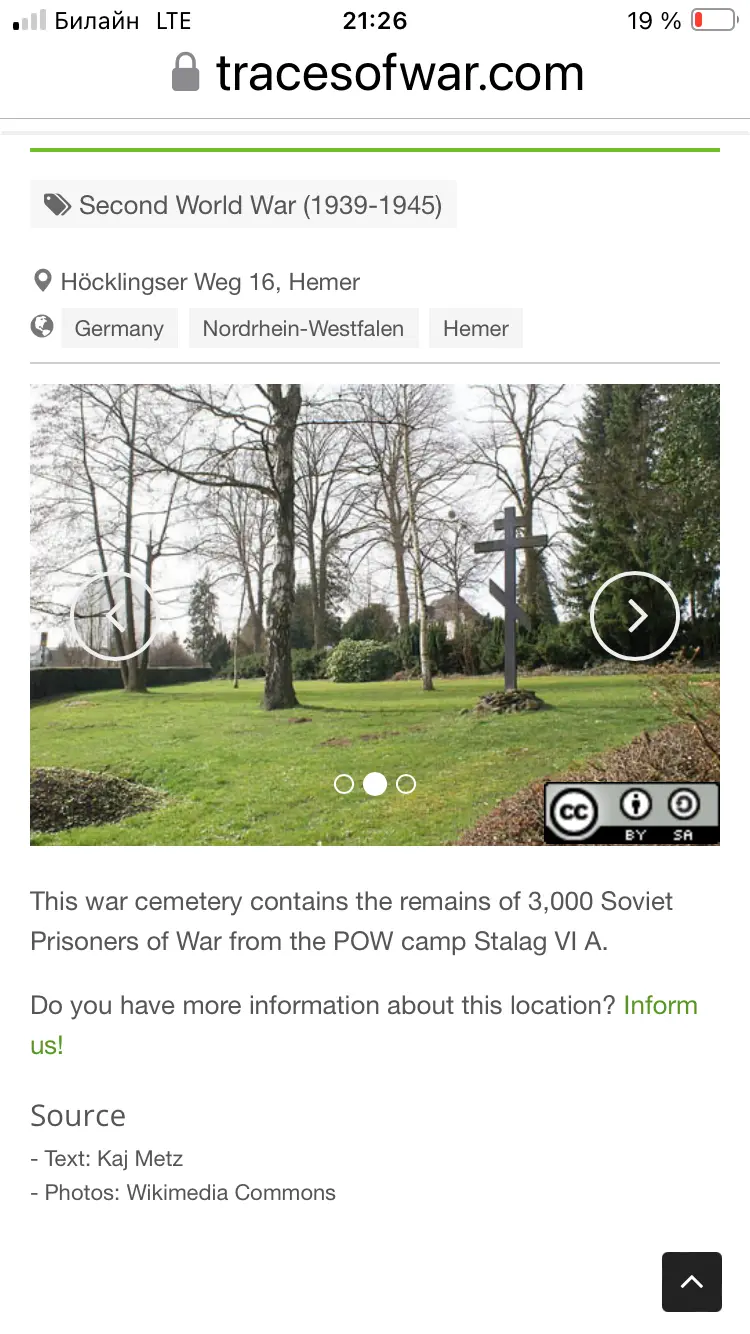Open the Nordrhein-Westfalen chip
750x1334 pixels.
coord(303,329)
